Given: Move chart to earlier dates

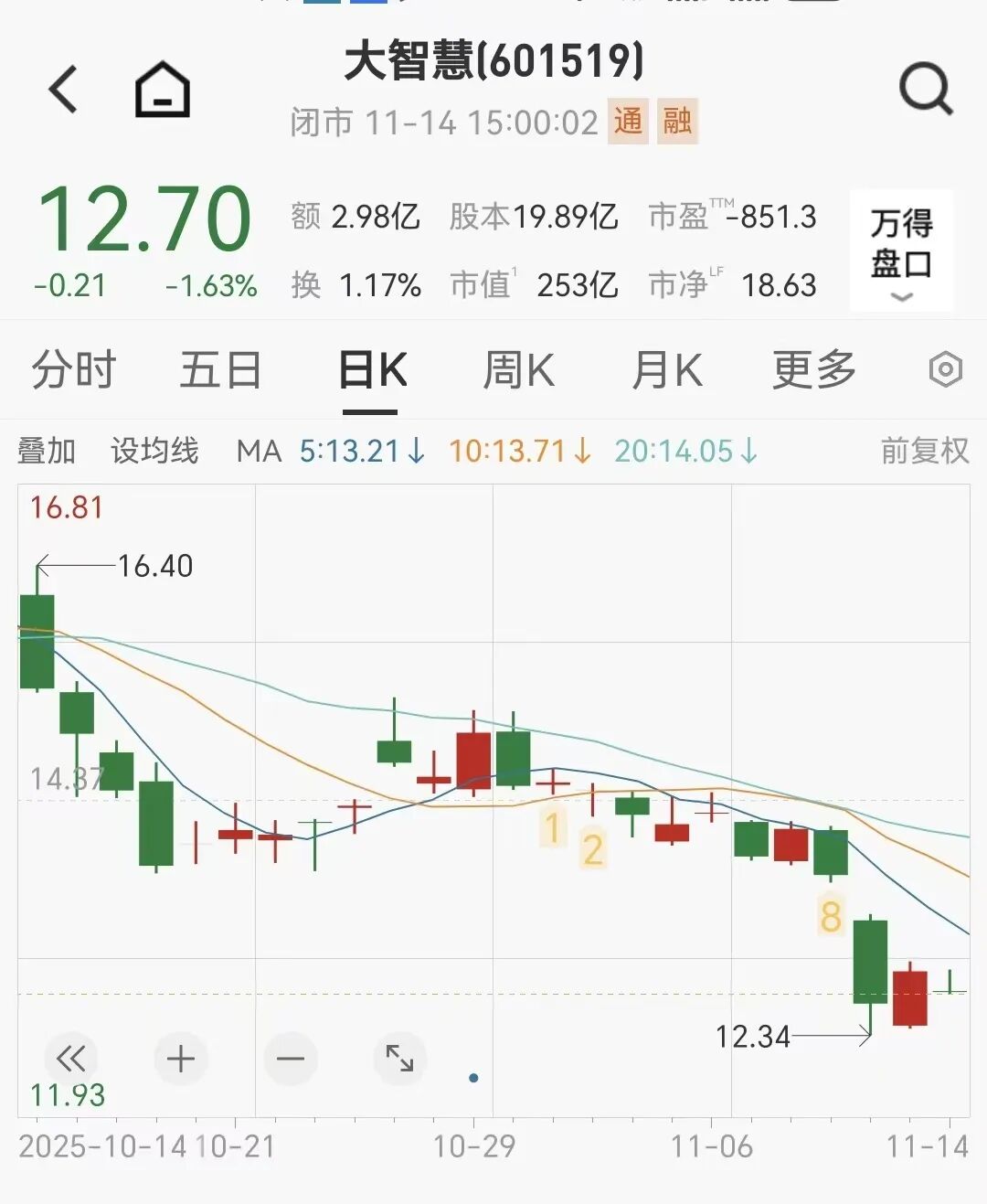Looking at the screenshot, I should [70, 1059].
